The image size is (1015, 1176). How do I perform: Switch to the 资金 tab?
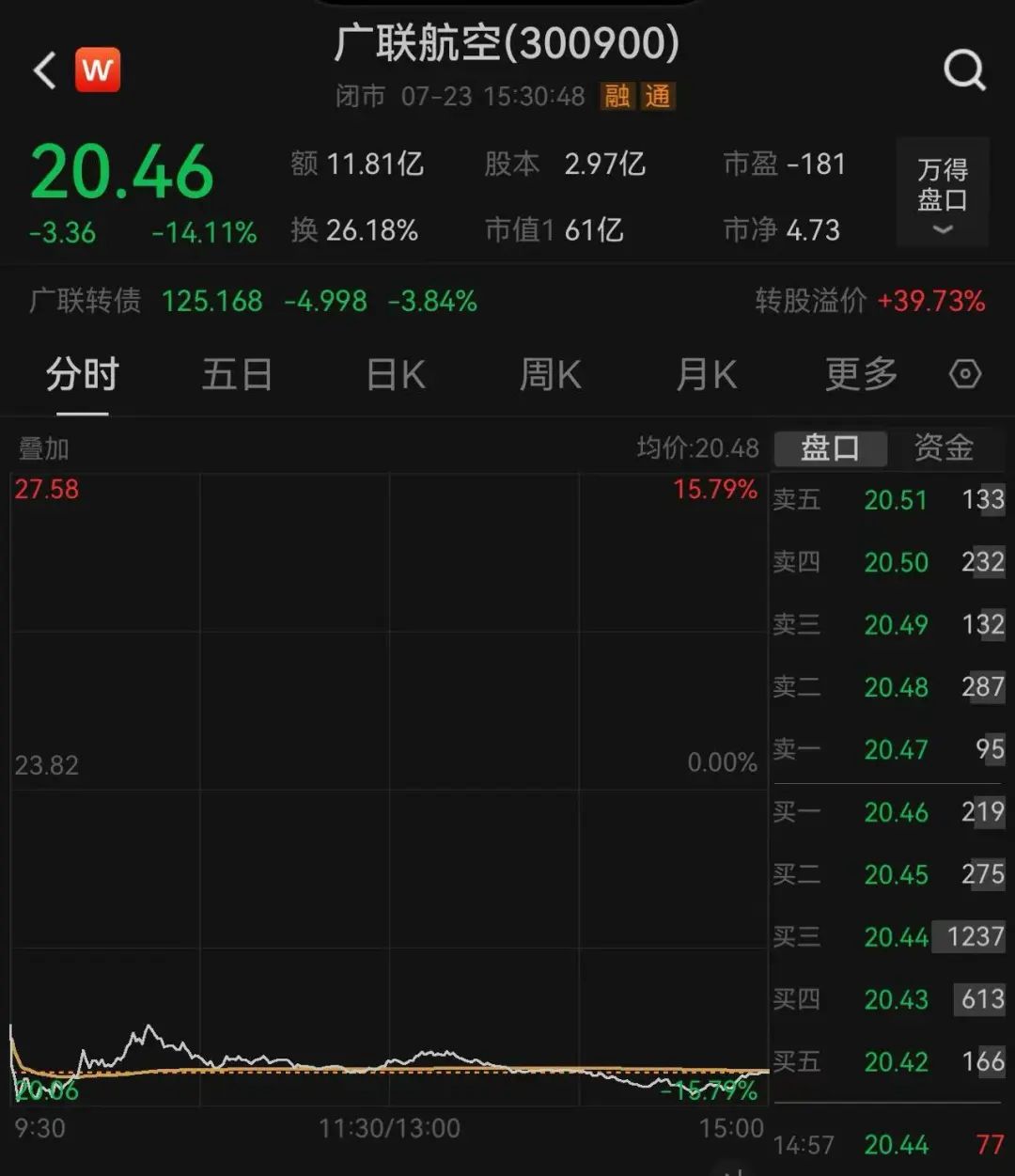pos(944,448)
